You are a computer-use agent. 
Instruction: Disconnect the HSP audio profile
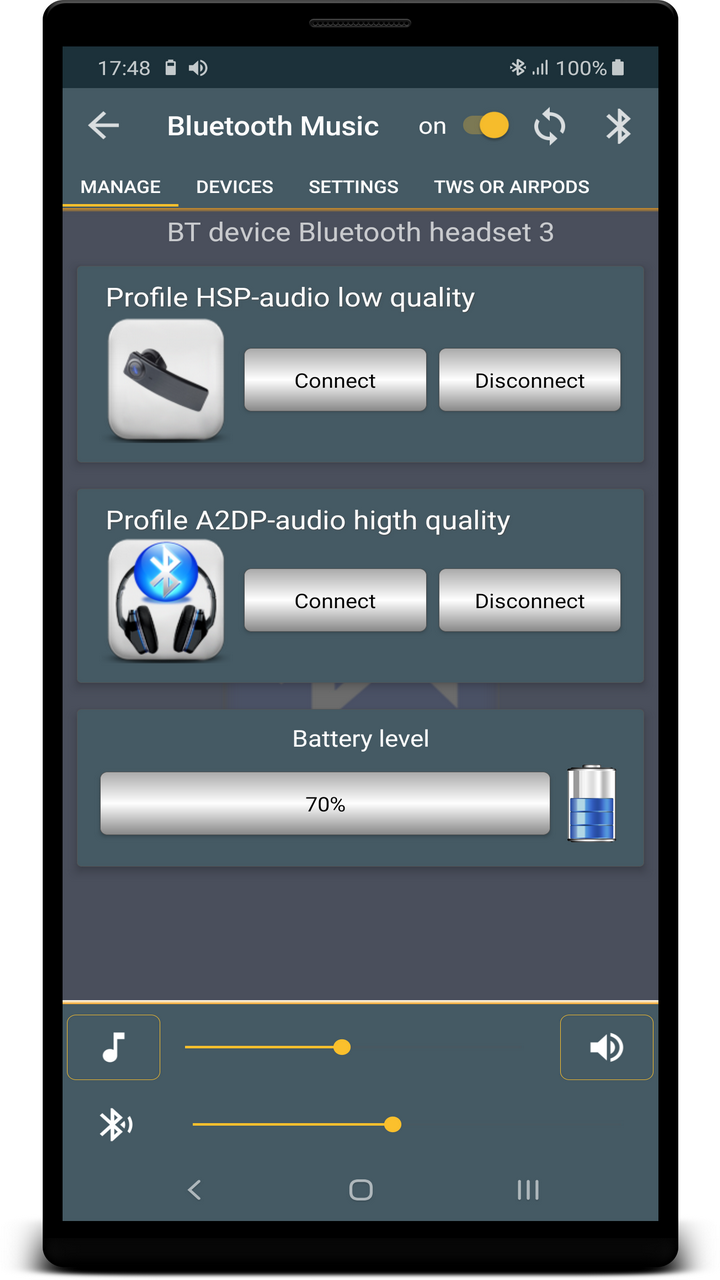pos(529,380)
